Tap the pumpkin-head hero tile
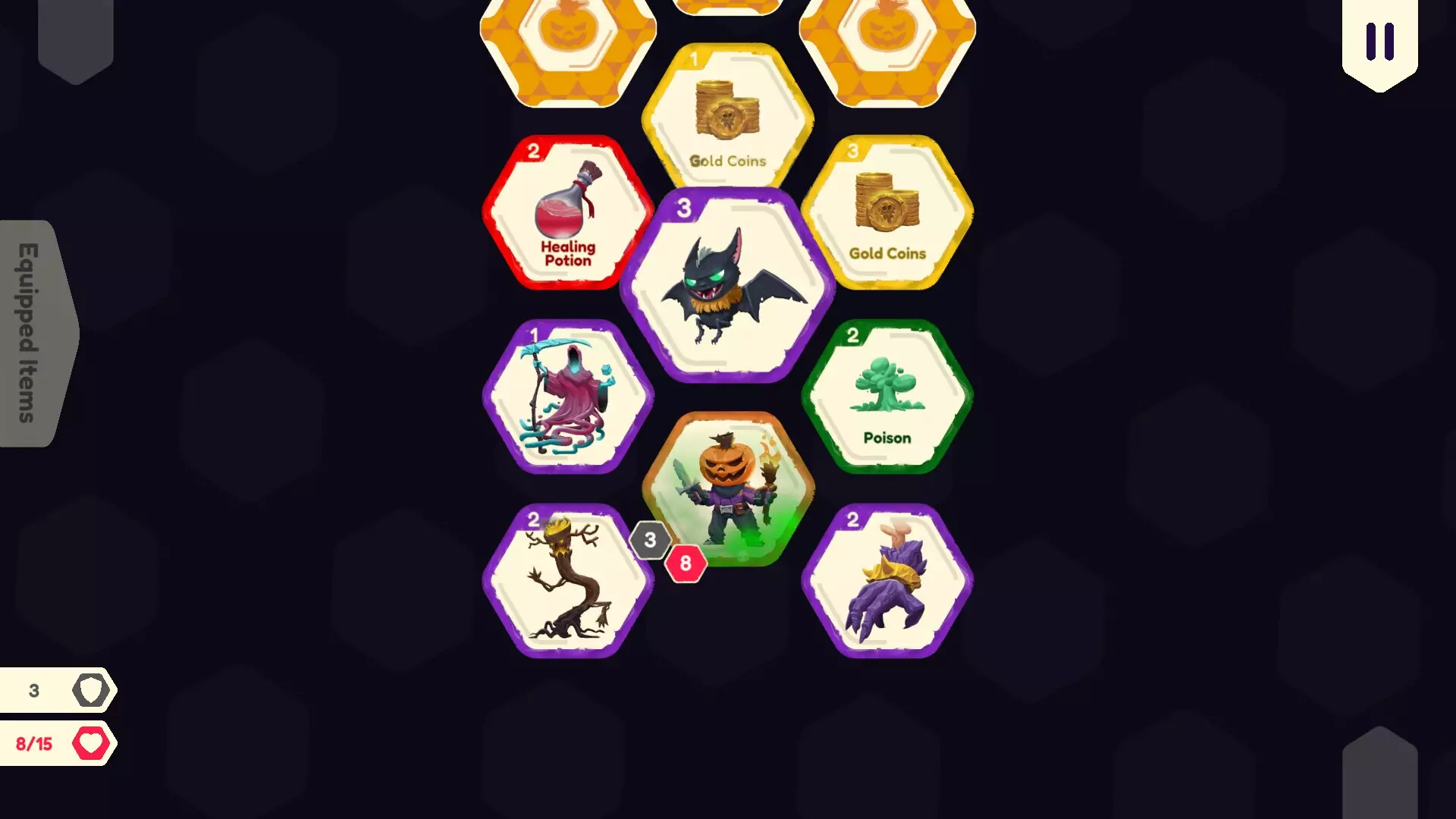The height and width of the screenshot is (819, 1456). tap(730, 489)
